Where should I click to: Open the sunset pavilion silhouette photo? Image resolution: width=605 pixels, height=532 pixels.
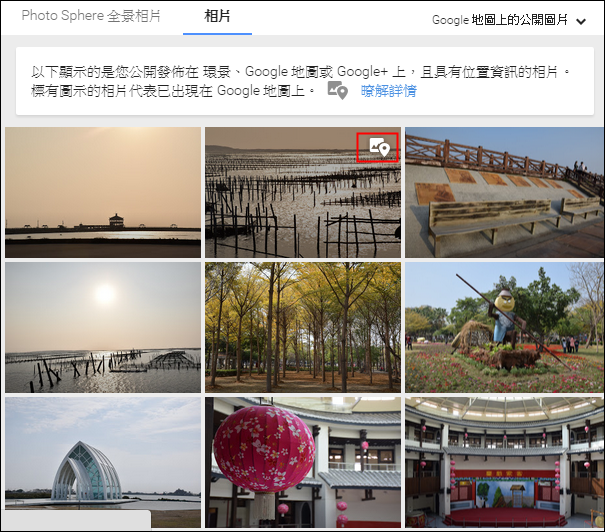pyautogui.click(x=103, y=192)
